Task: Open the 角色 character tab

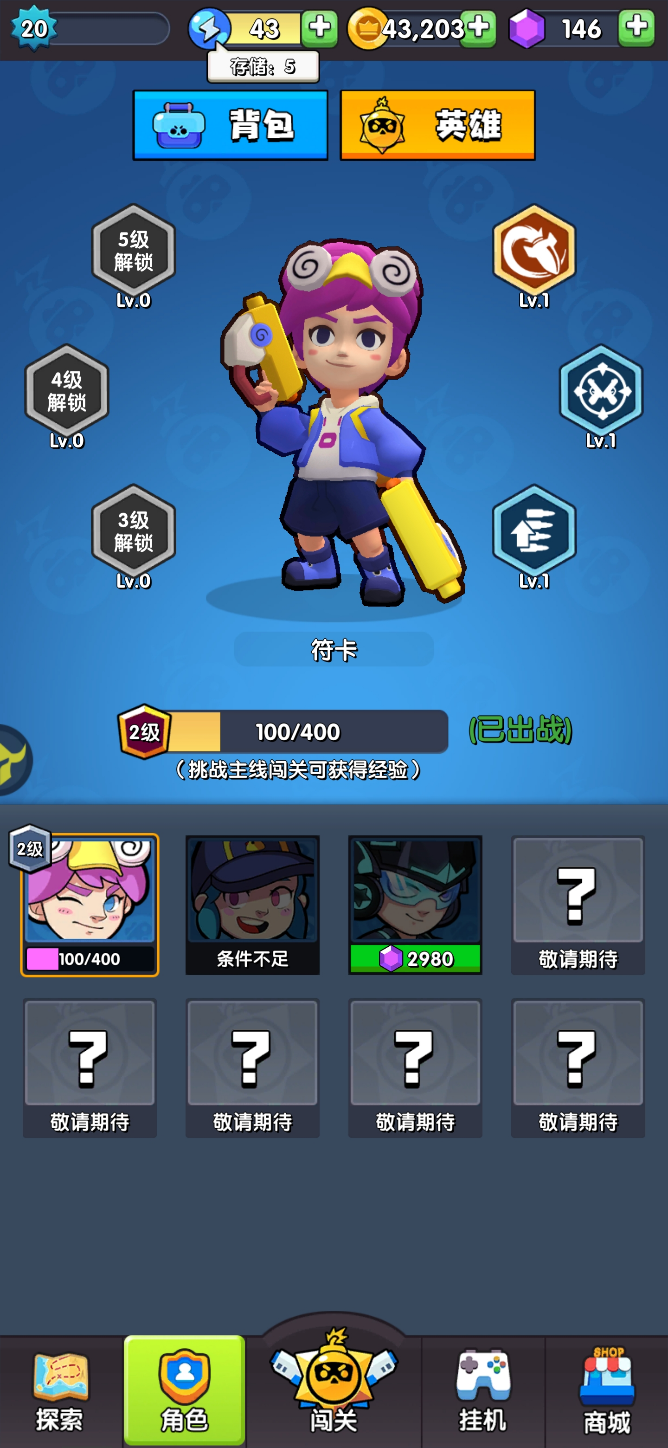Action: [x=184, y=1392]
